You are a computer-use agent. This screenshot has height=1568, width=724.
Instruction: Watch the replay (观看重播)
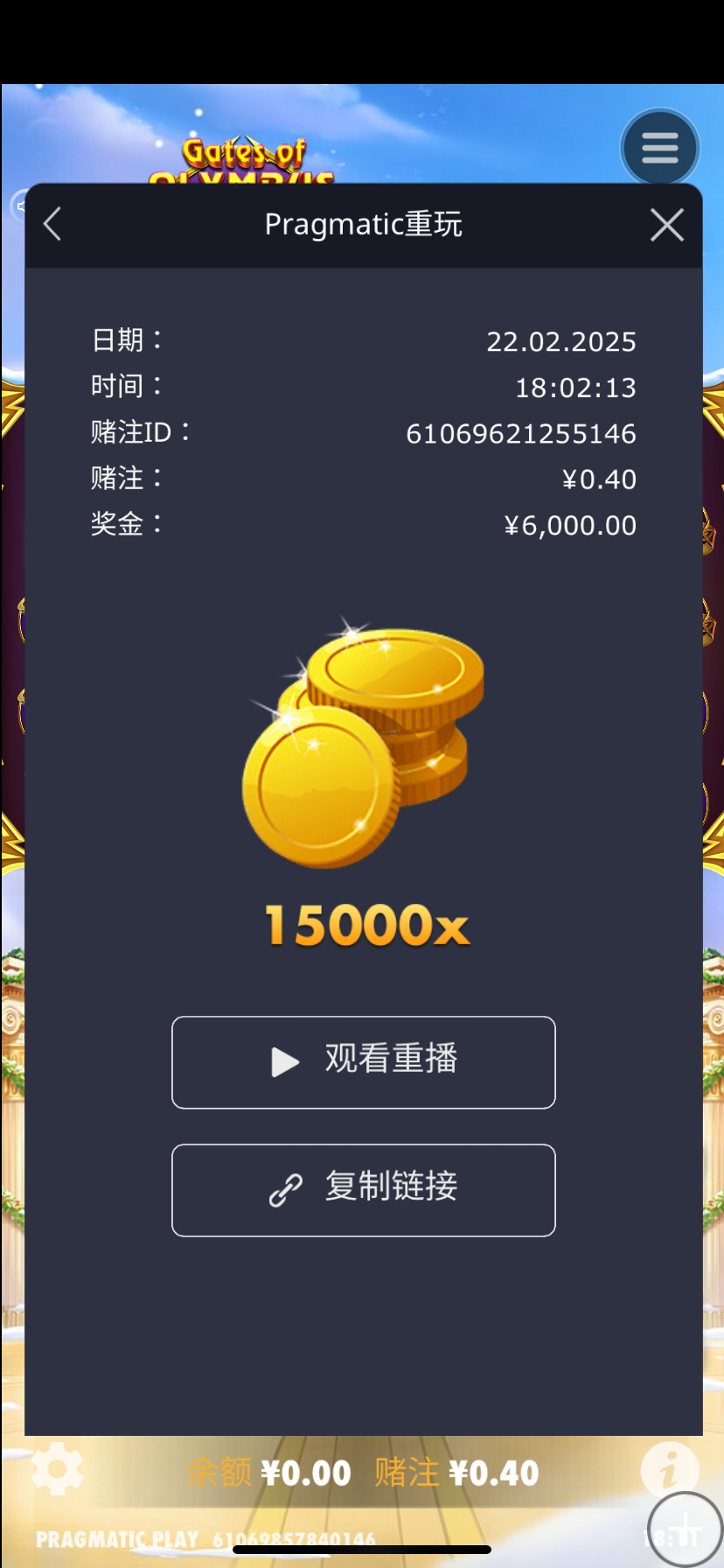click(363, 1061)
